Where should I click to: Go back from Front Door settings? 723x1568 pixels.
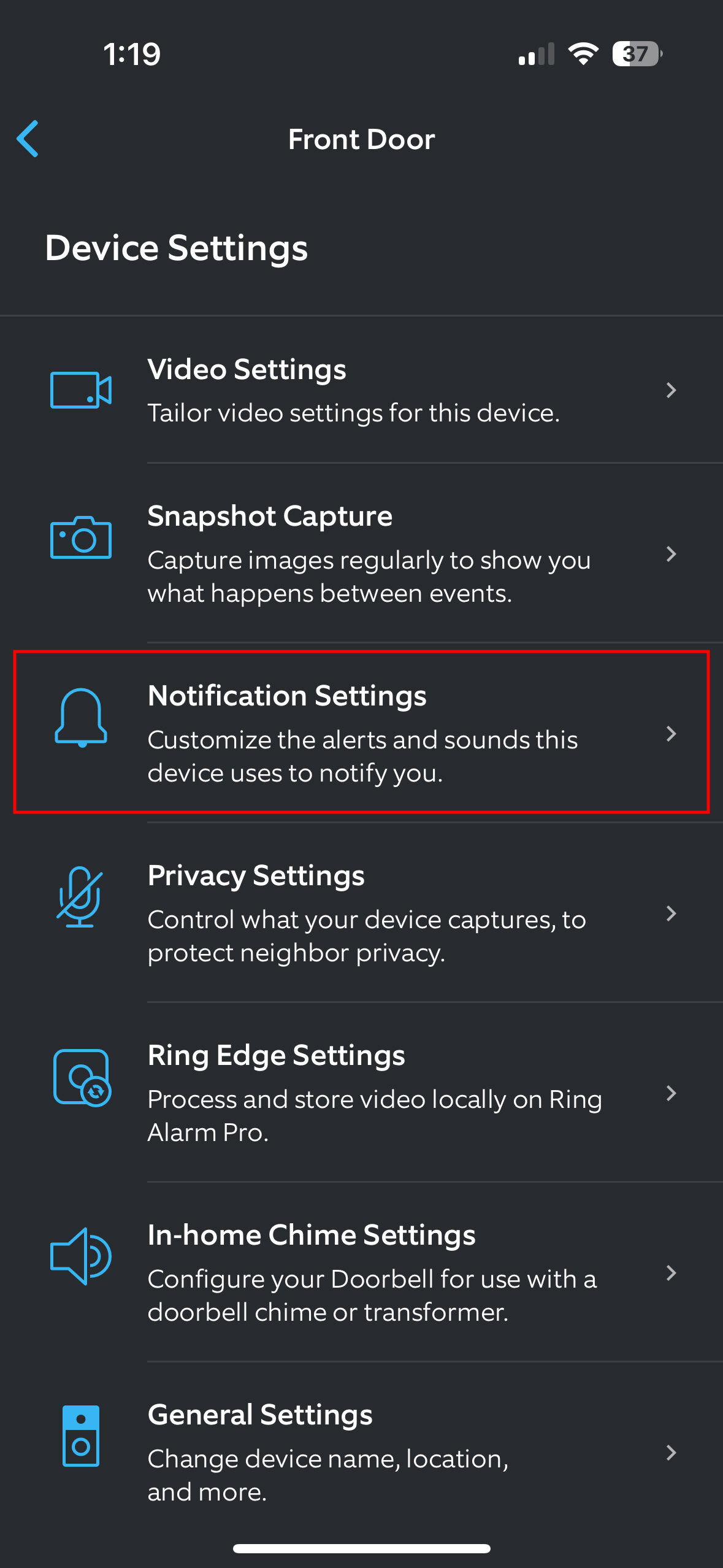pyautogui.click(x=28, y=139)
